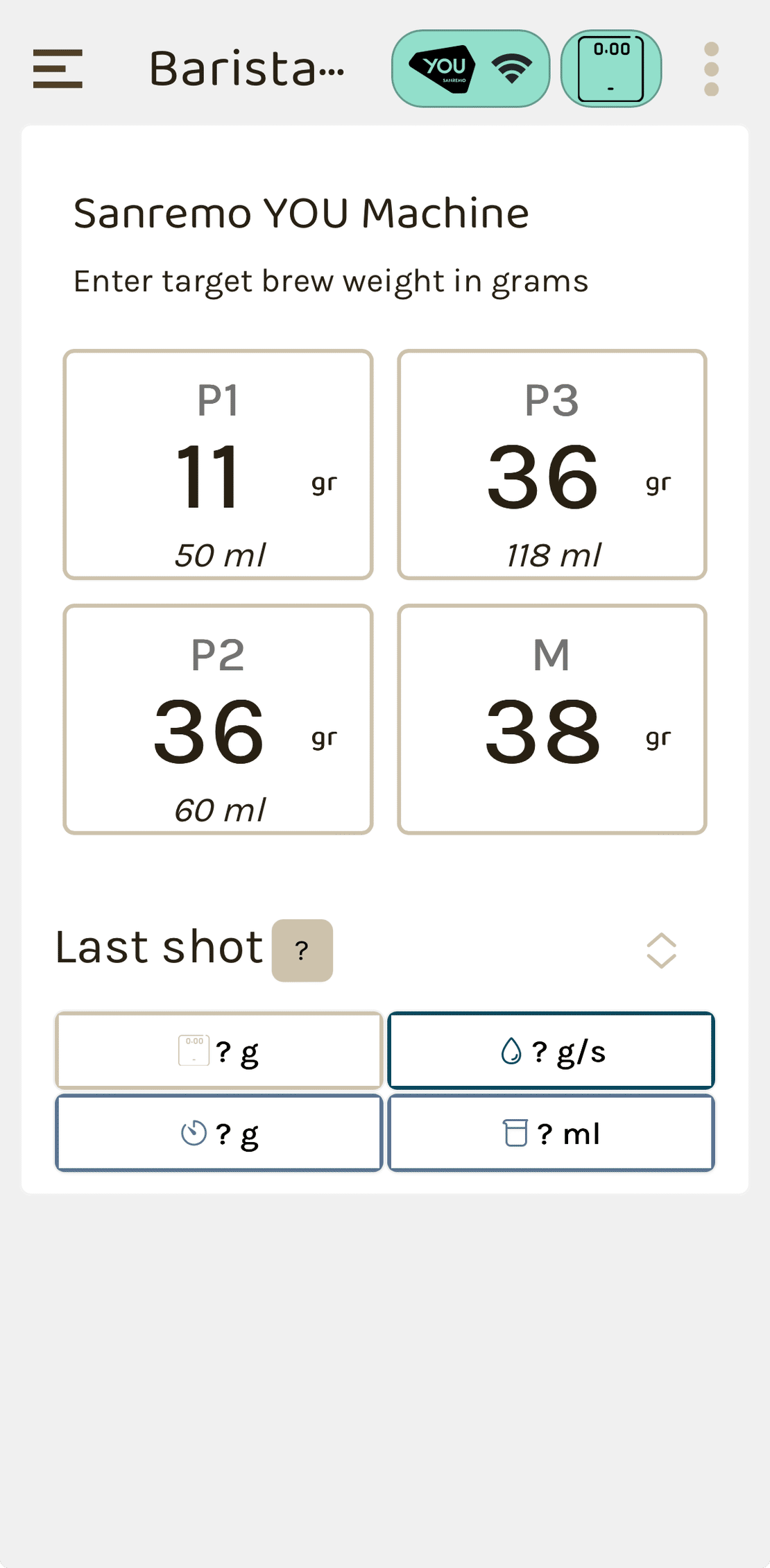Open the volume reading in ml
The width and height of the screenshot is (770, 1568).
coord(551,1133)
